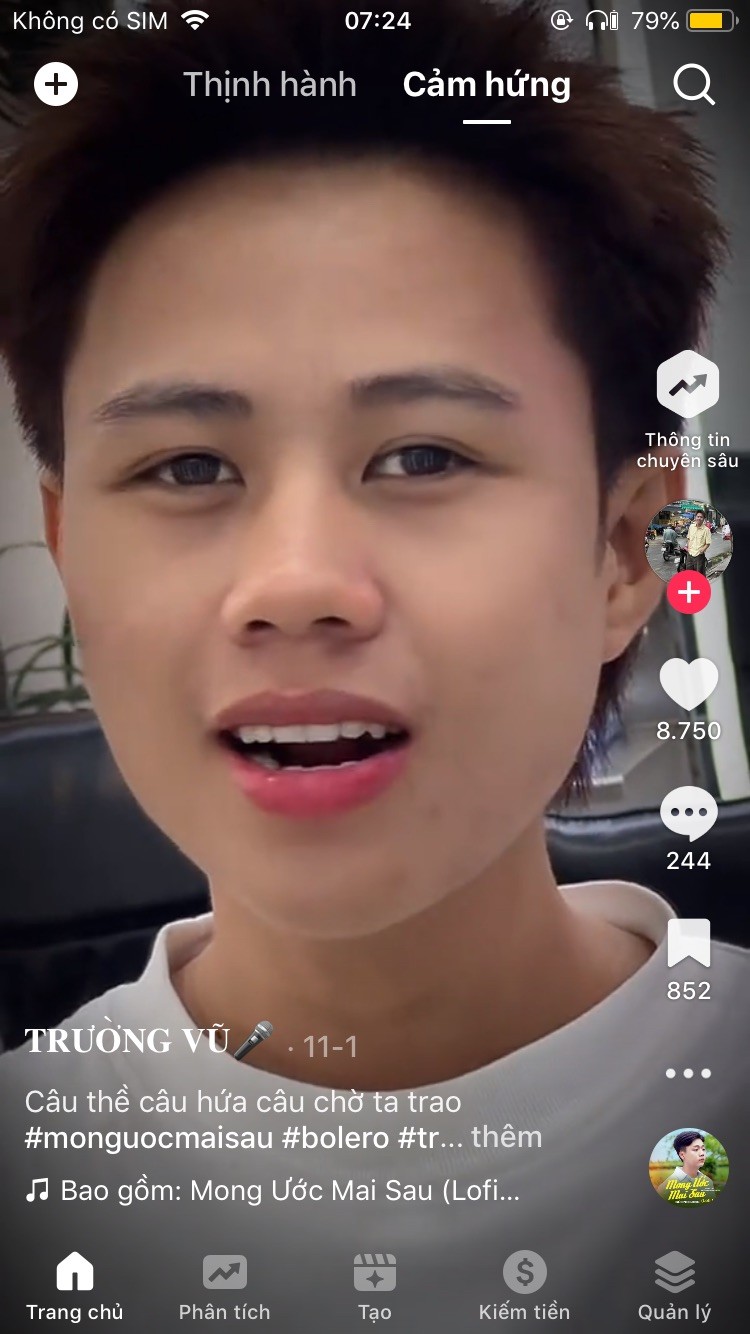Open the three-dot more options
The width and height of the screenshot is (750, 1334).
point(688,1073)
